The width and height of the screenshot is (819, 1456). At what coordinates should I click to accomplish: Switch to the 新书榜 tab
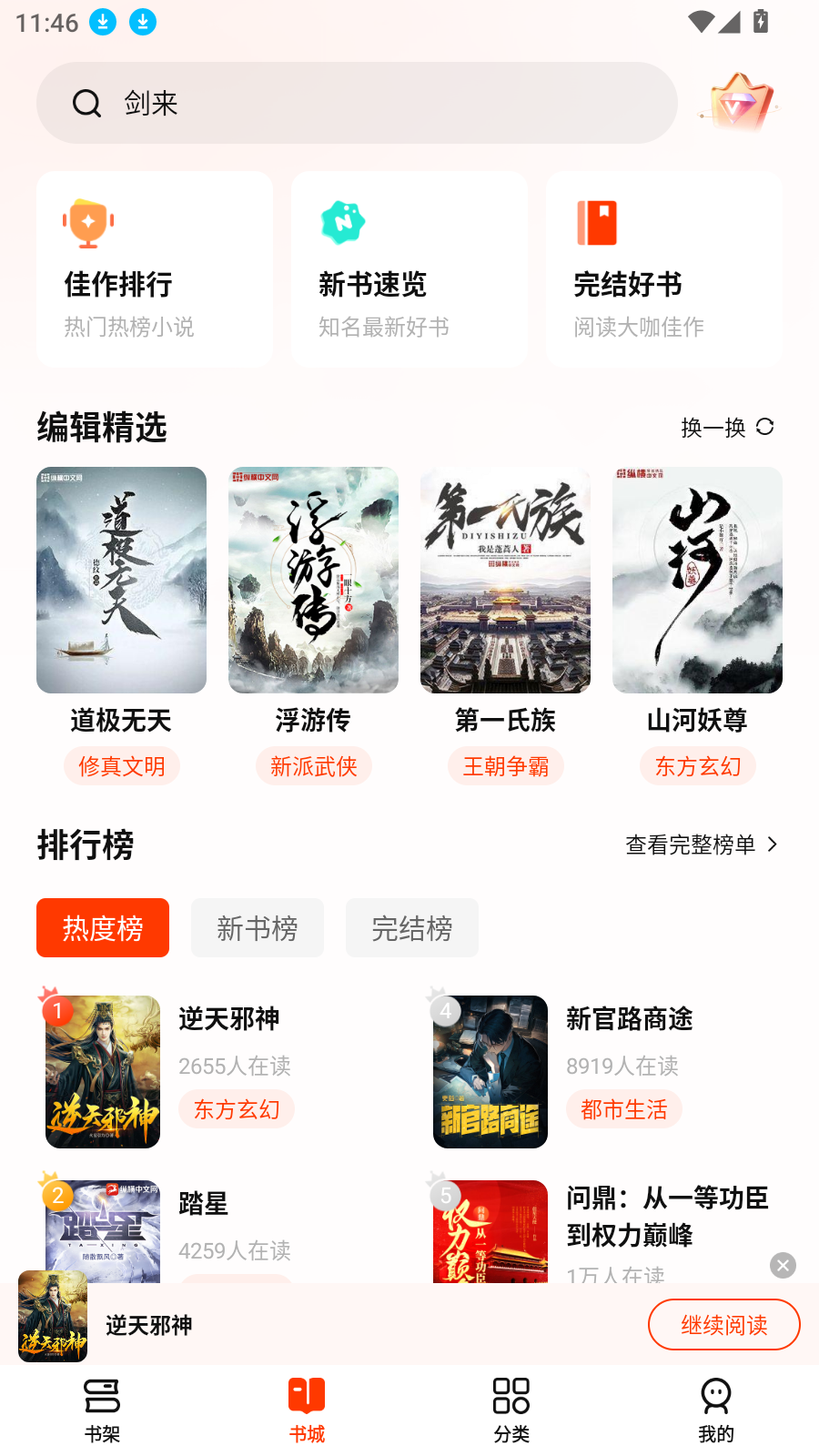click(x=258, y=928)
